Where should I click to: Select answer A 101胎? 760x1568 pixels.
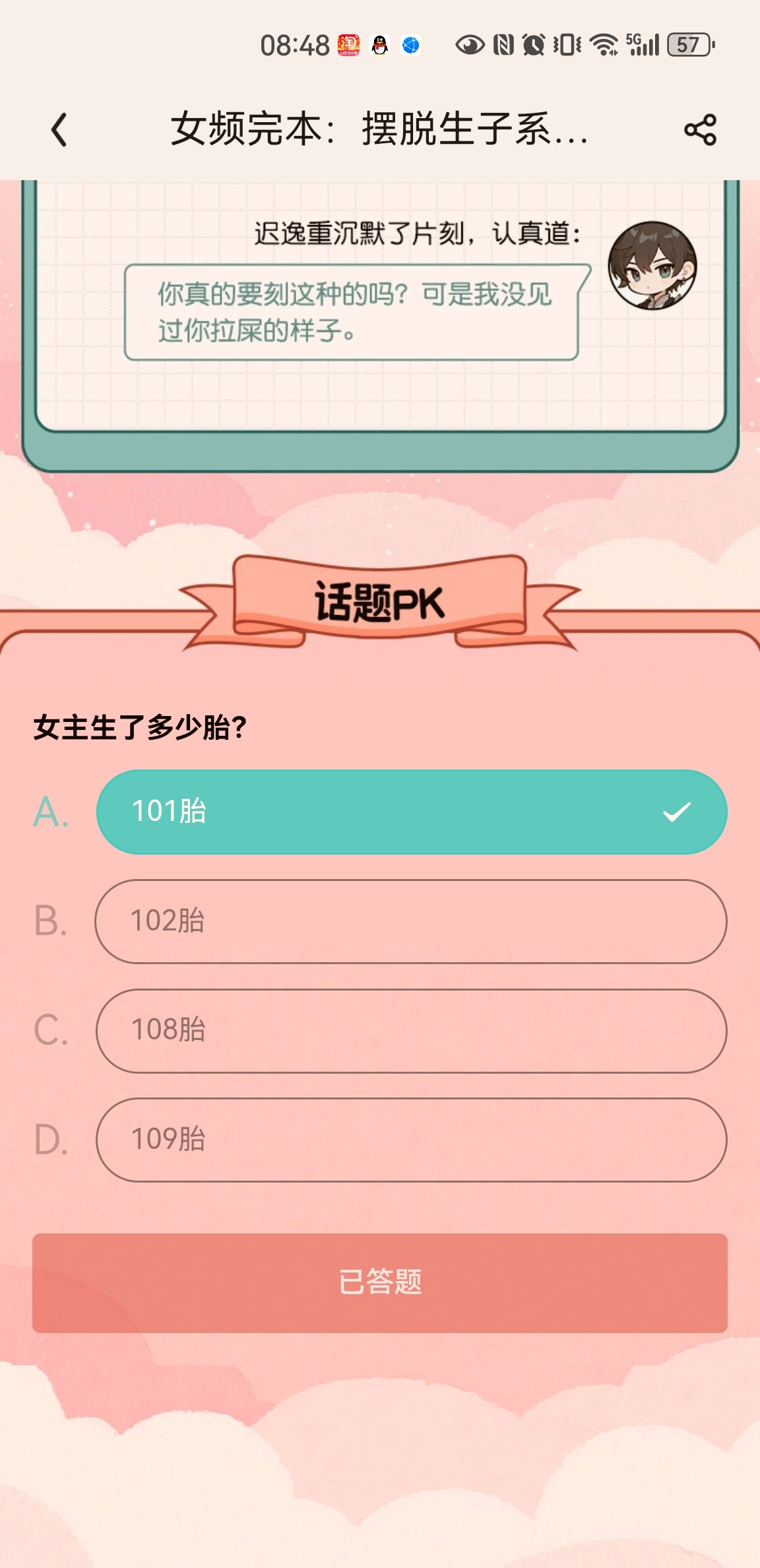click(412, 812)
